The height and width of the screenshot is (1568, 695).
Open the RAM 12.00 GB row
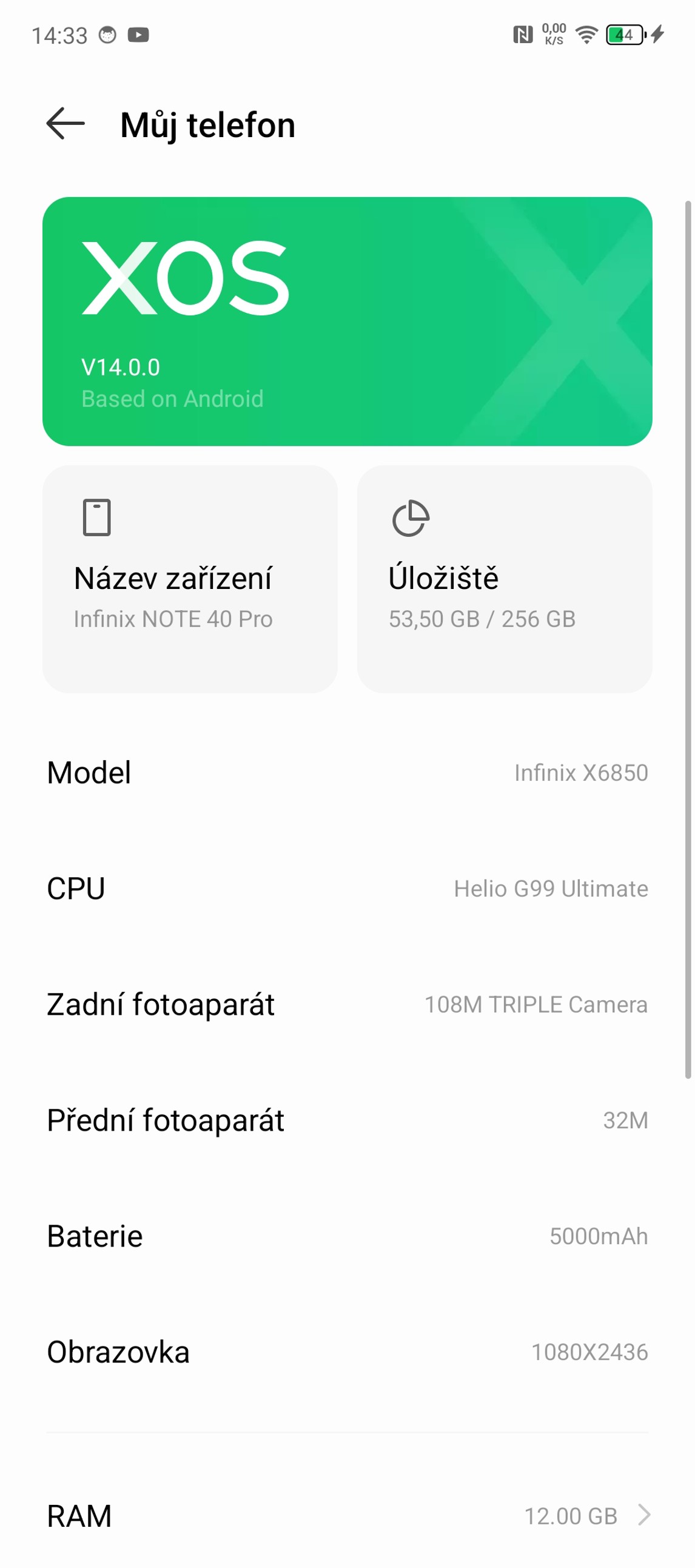(x=347, y=1515)
